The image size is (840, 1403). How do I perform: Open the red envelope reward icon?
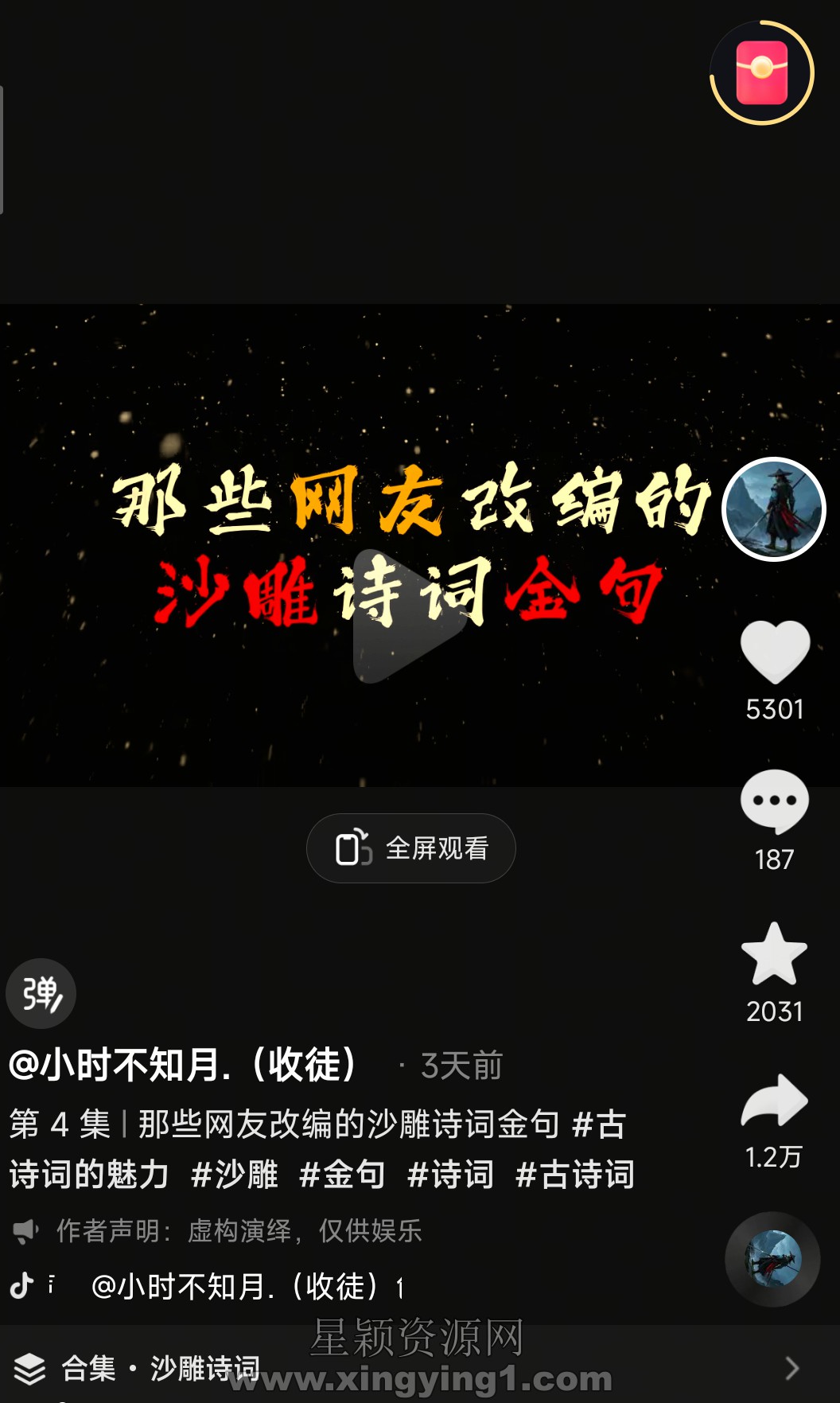tap(761, 73)
